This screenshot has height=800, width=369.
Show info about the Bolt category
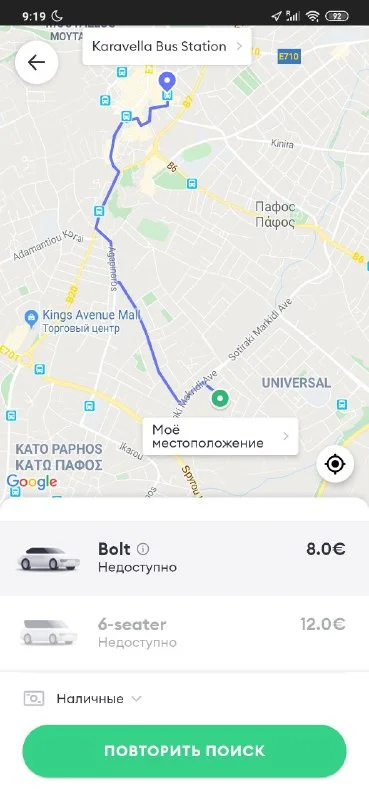[143, 549]
